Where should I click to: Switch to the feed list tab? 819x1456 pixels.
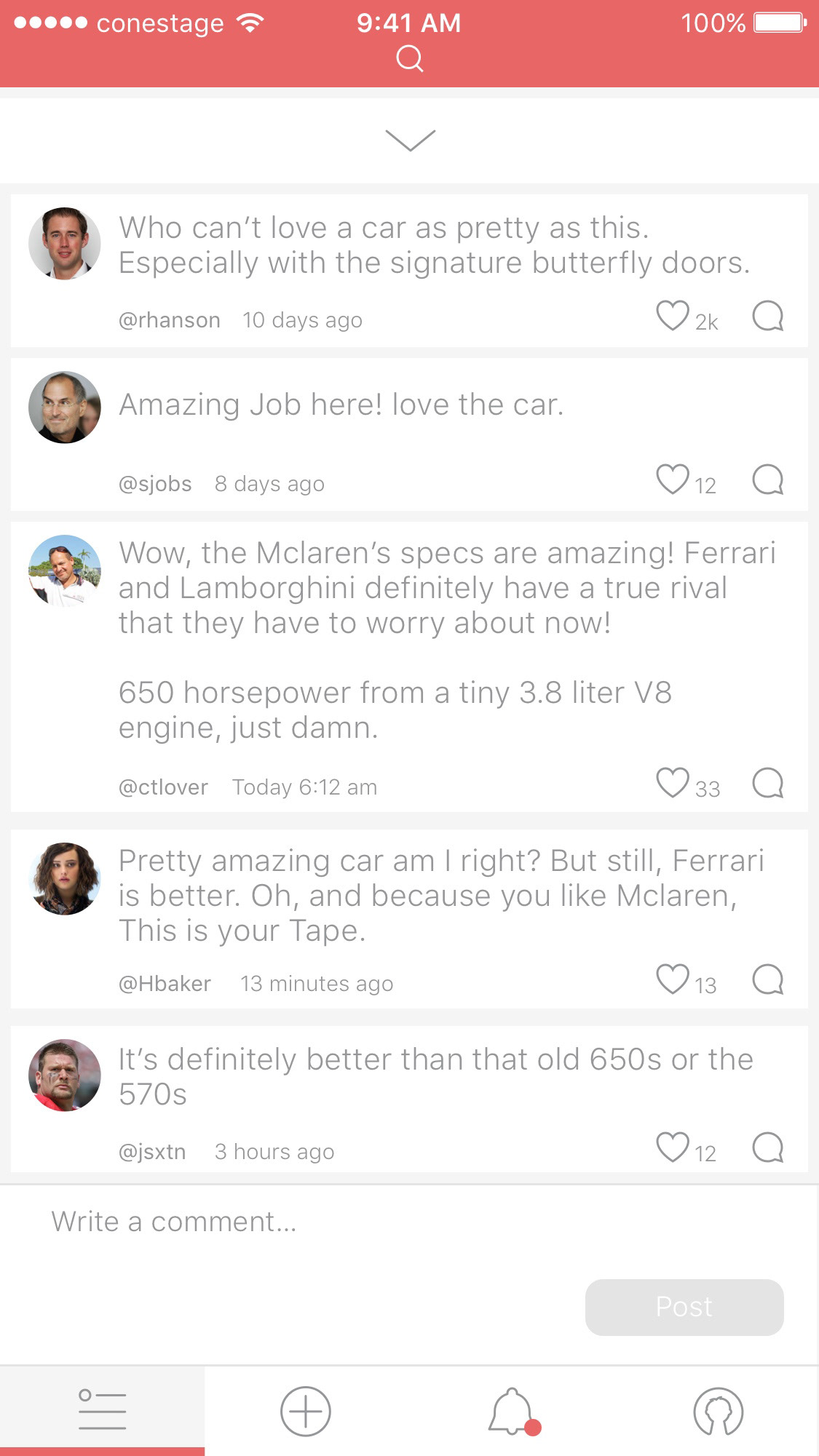[x=102, y=1410]
